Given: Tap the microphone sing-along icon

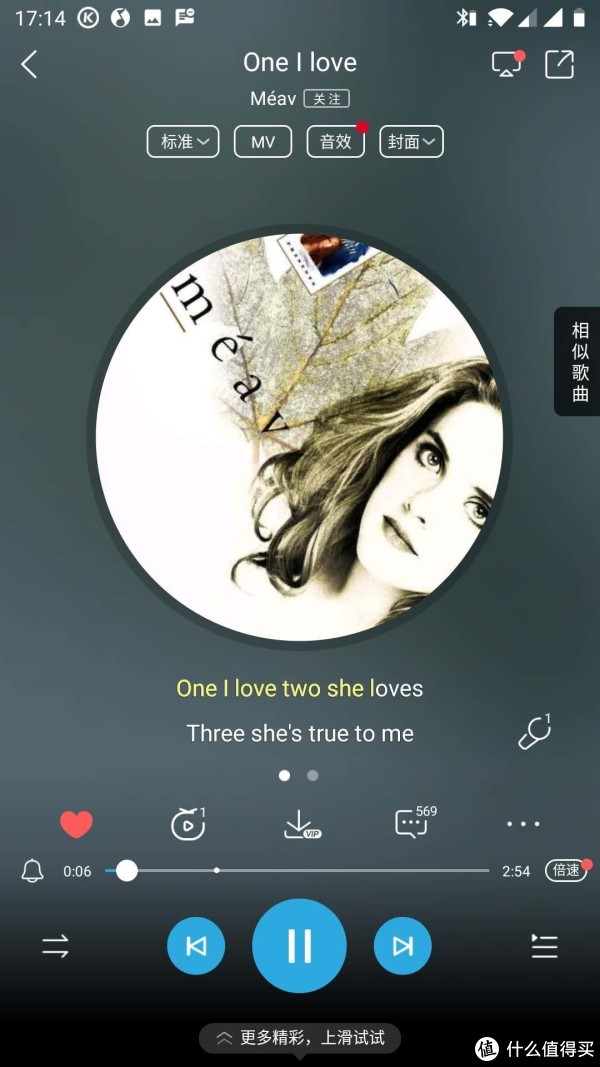Looking at the screenshot, I should (534, 733).
